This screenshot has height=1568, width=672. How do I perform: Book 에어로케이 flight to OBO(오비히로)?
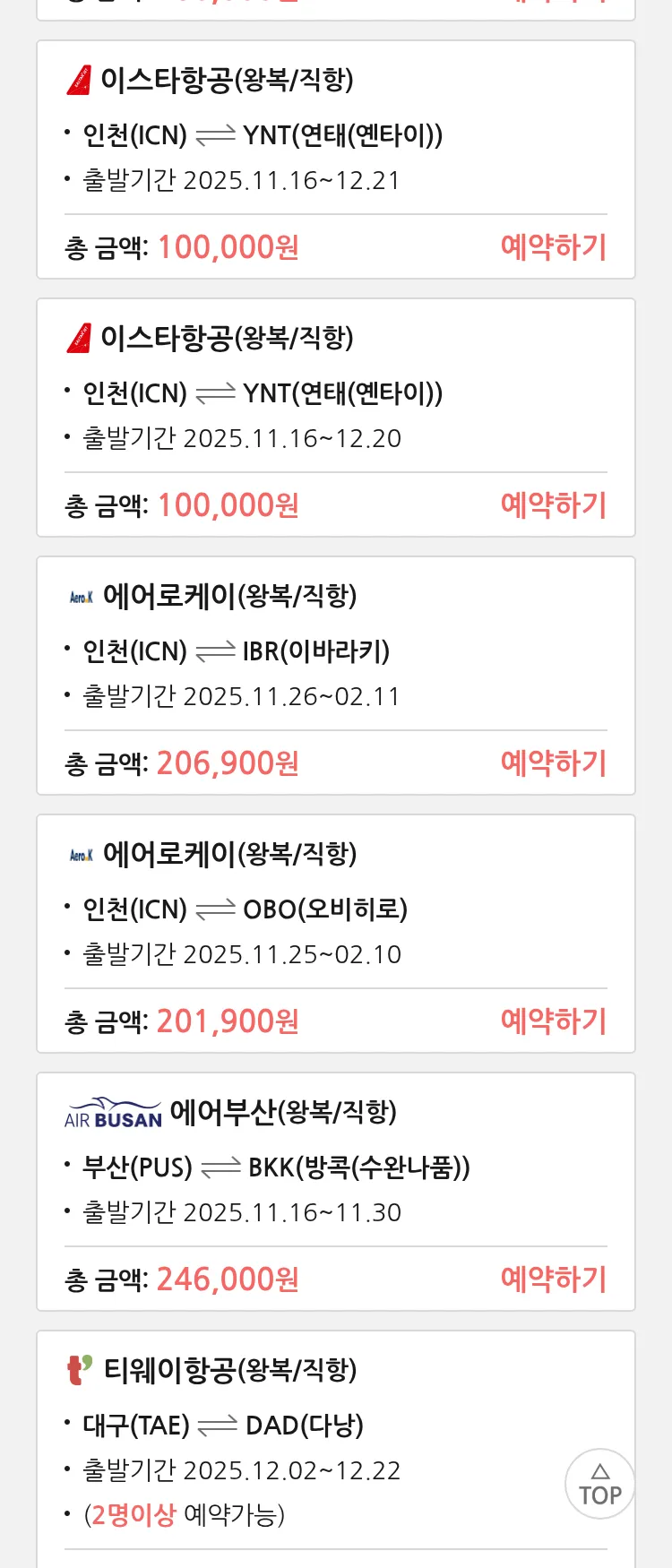(553, 1021)
